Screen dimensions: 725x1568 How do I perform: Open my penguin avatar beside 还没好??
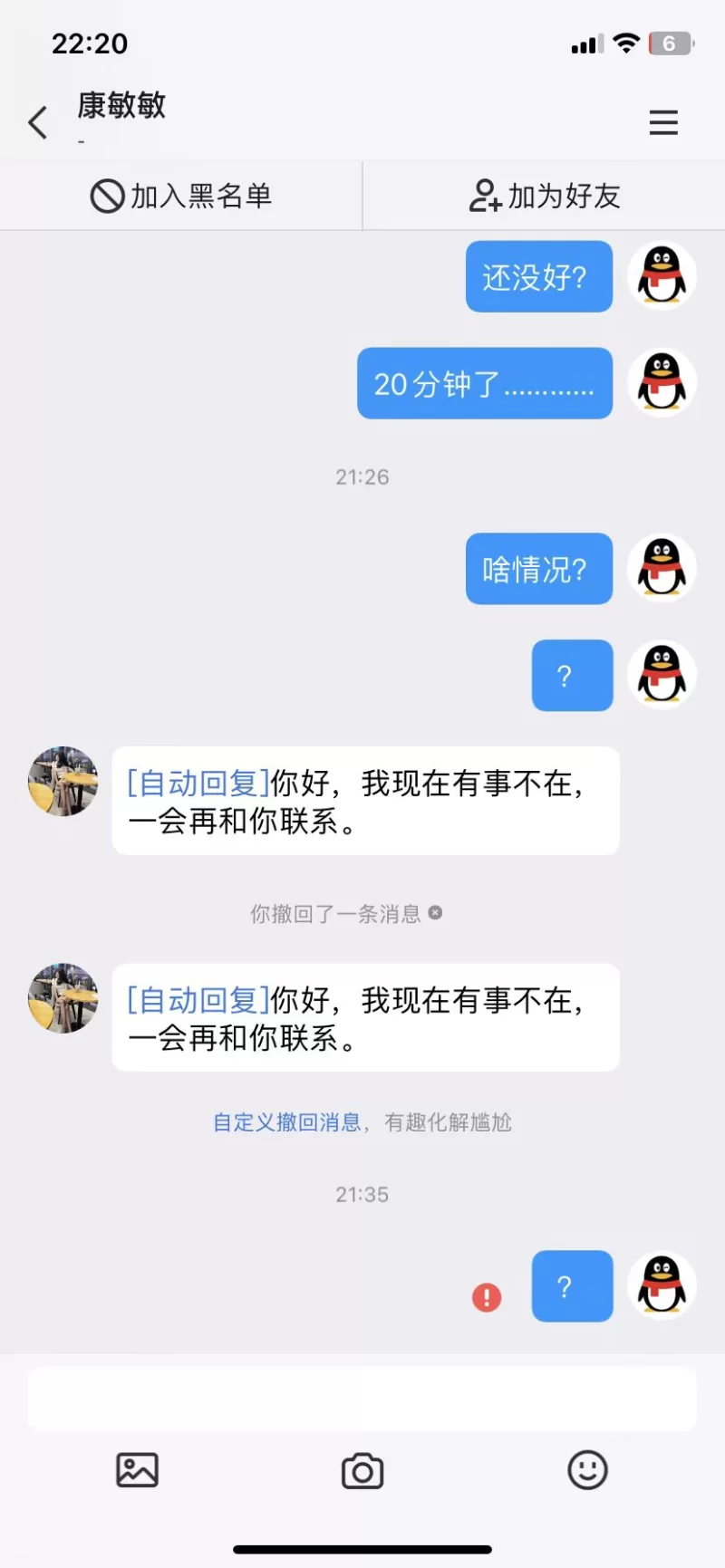click(x=662, y=276)
